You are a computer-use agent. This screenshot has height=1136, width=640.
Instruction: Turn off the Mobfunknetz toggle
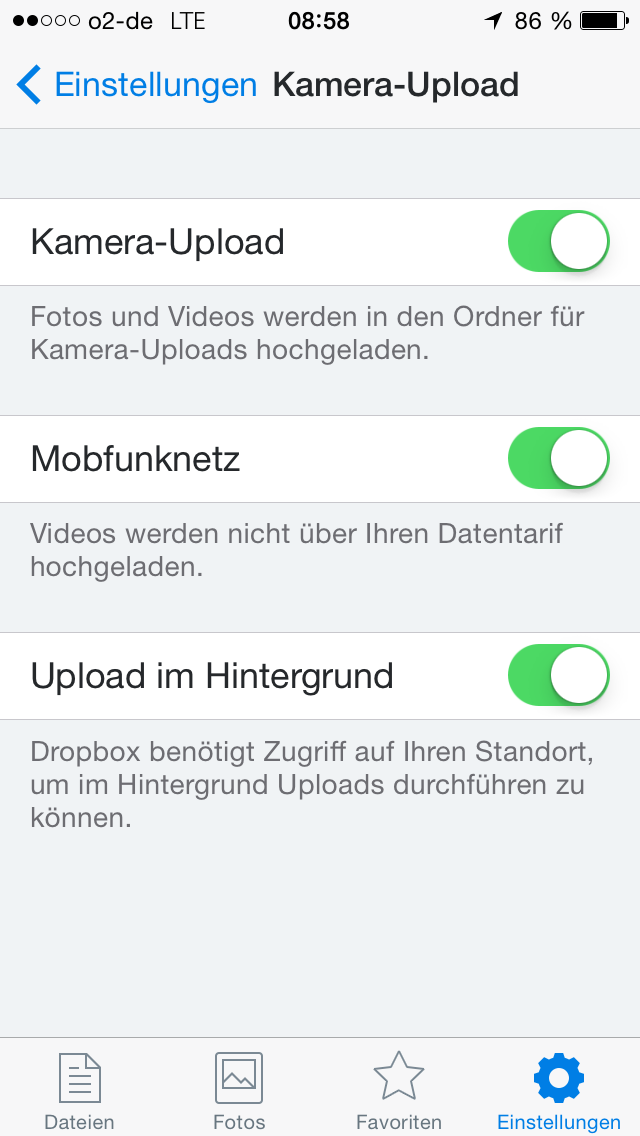[559, 459]
